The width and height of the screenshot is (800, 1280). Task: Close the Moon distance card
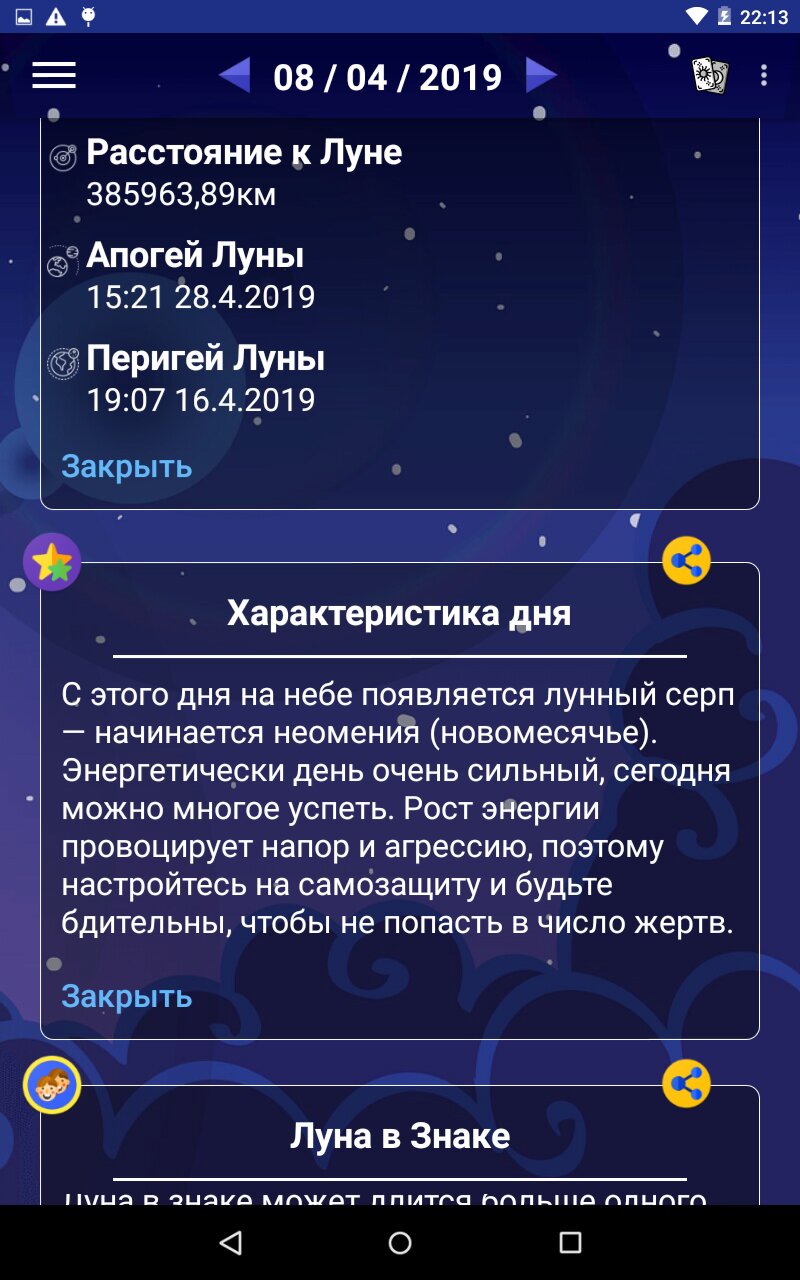point(127,466)
